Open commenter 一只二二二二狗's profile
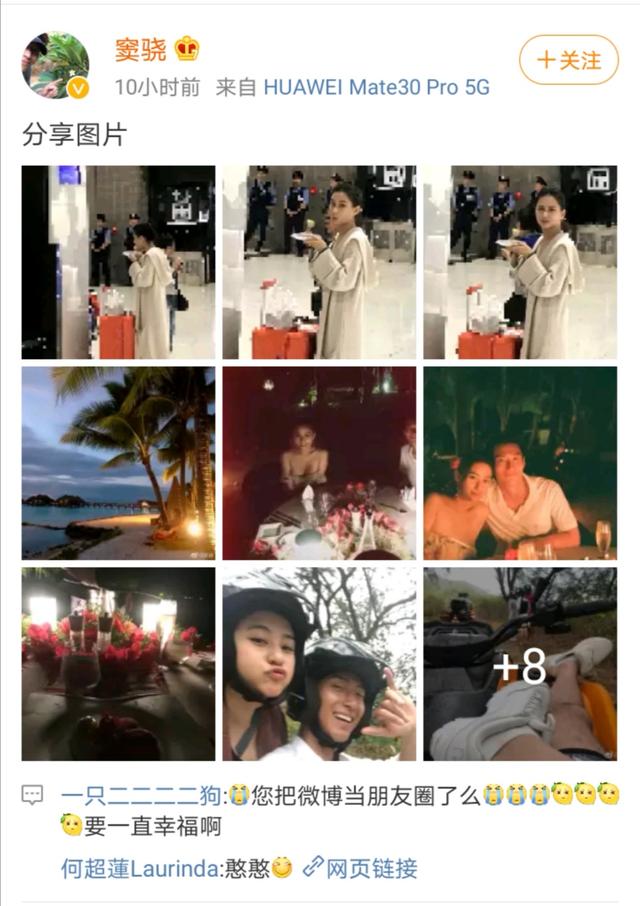This screenshot has width=640, height=906. 141,796
